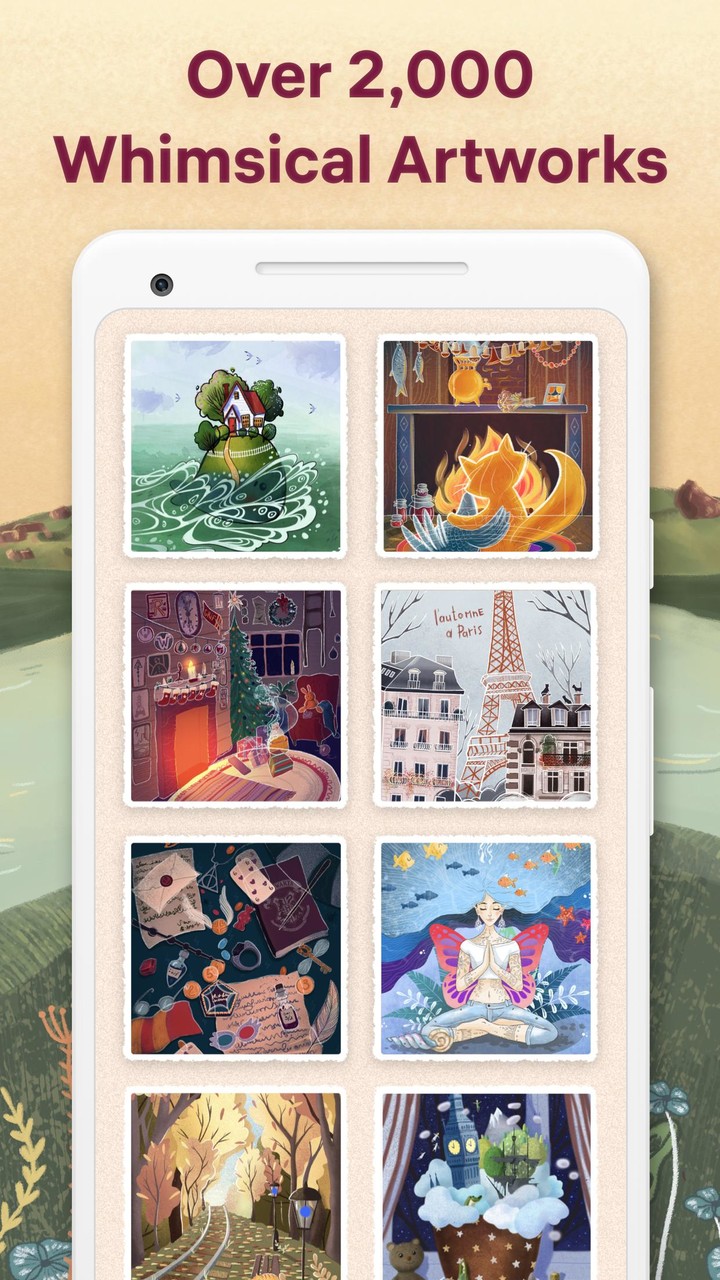Open the floating island house artwork
Viewport: 720px width, 1280px height.
[235, 445]
